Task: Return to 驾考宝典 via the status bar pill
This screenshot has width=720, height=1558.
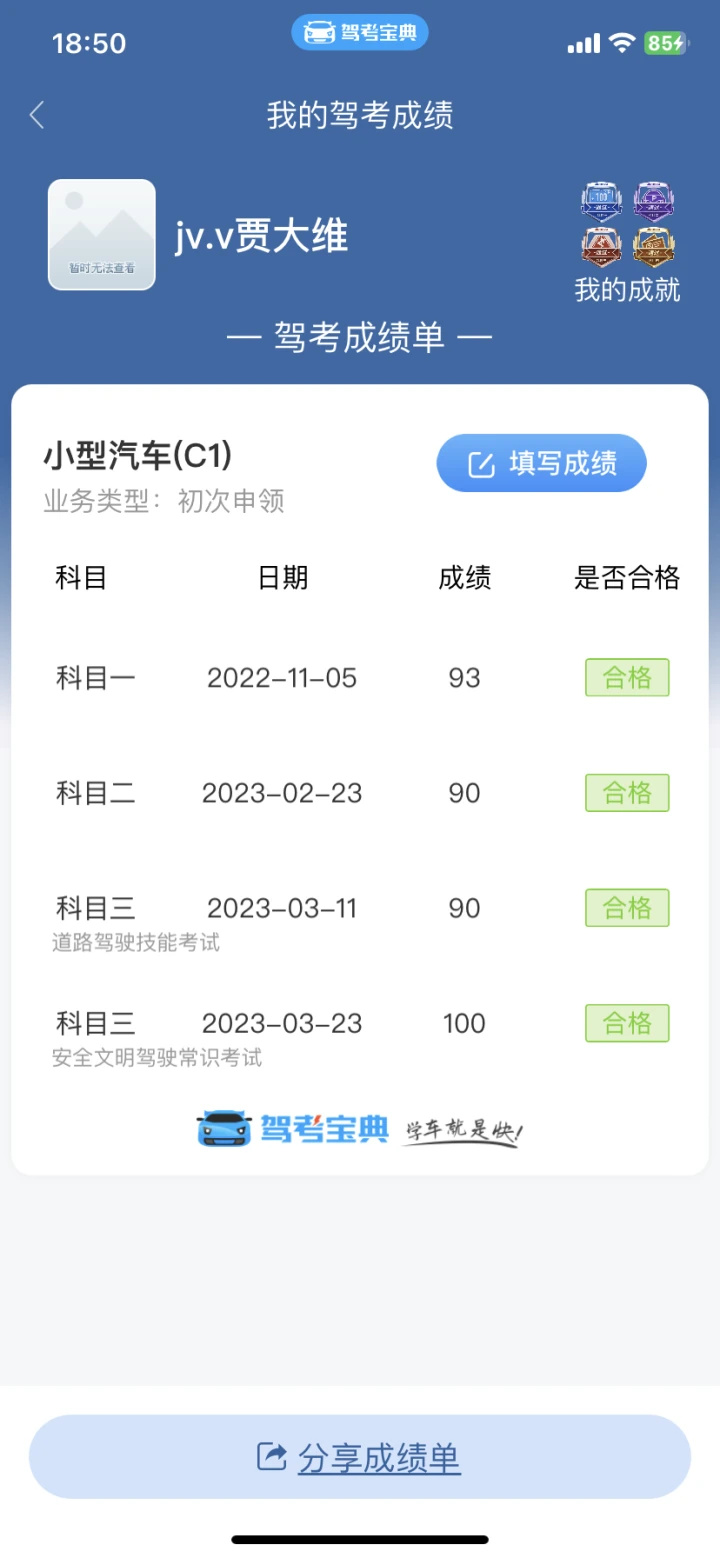Action: (360, 33)
